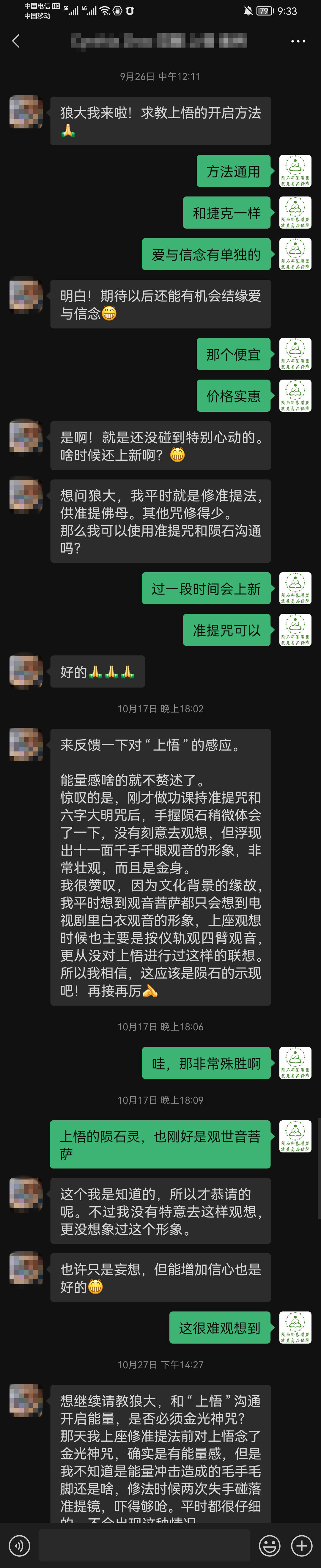Open the sender's avatar beside 方法通用
Screen dimensions: 321x1568
pos(295,171)
